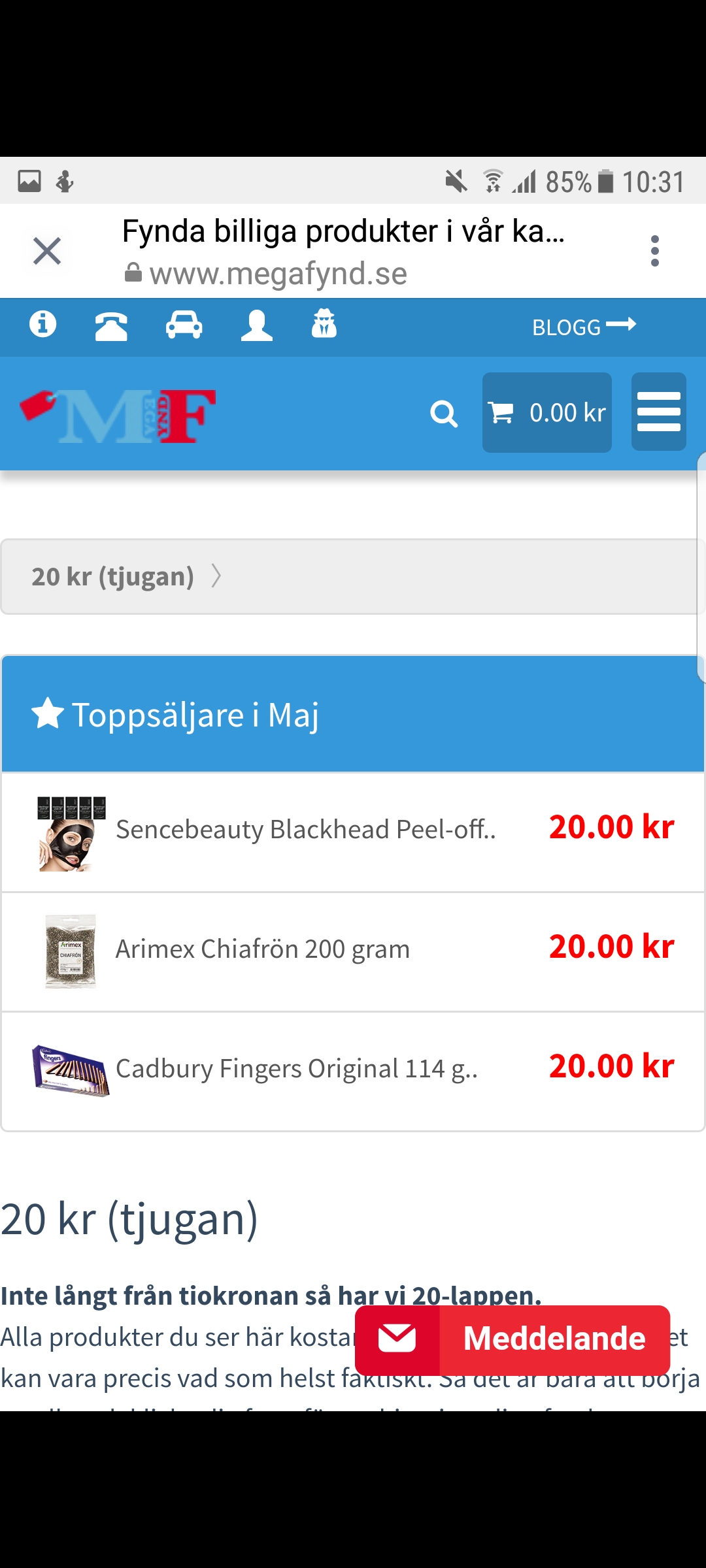This screenshot has height=1568, width=706.
Task: Open the site search magnifier
Action: 444,414
